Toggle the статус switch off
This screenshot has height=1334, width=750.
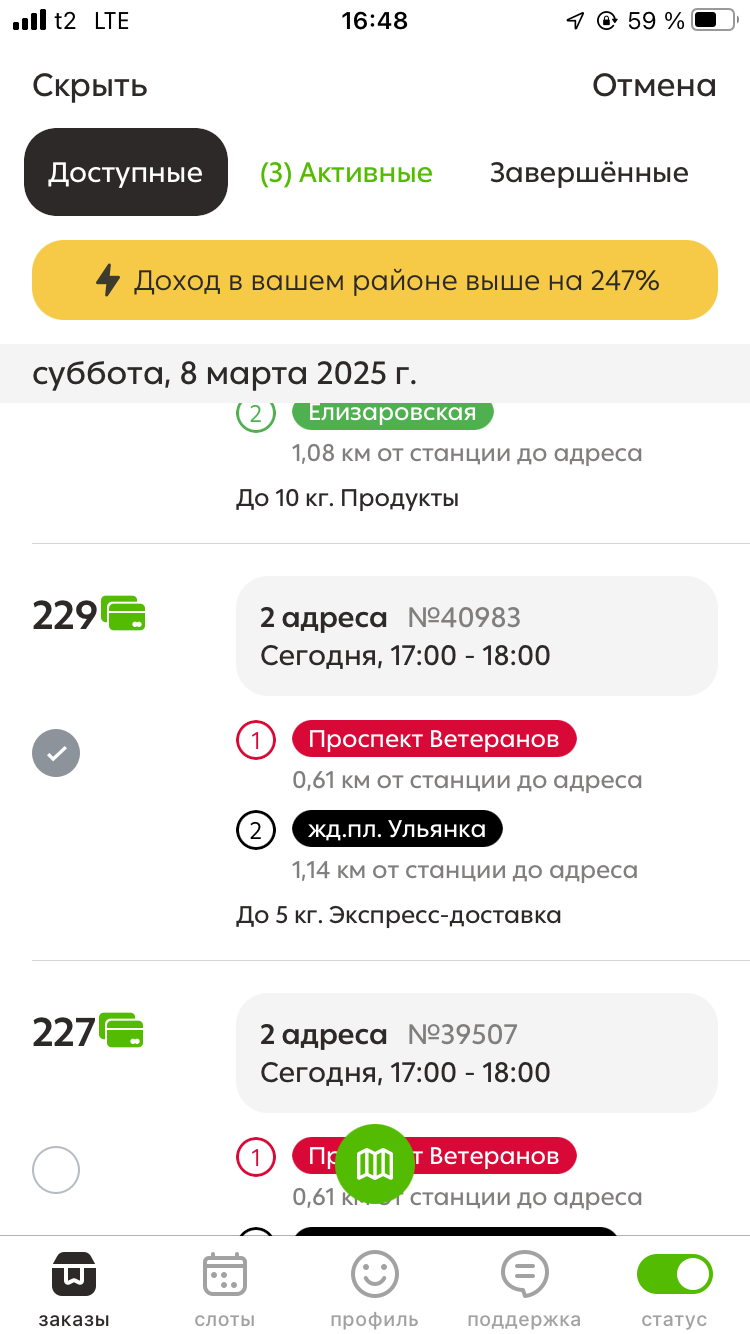[675, 1275]
